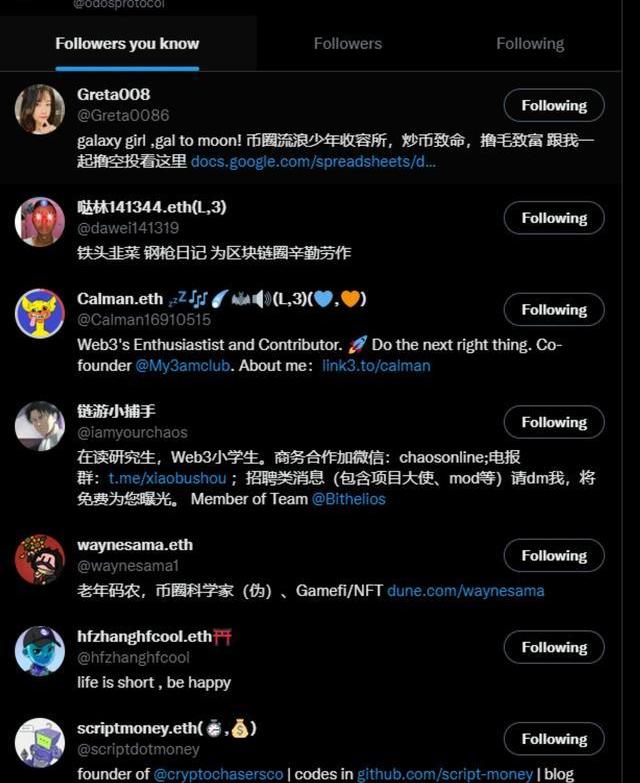The image size is (640, 783).
Task: Switch to the Following tab
Action: coord(530,44)
